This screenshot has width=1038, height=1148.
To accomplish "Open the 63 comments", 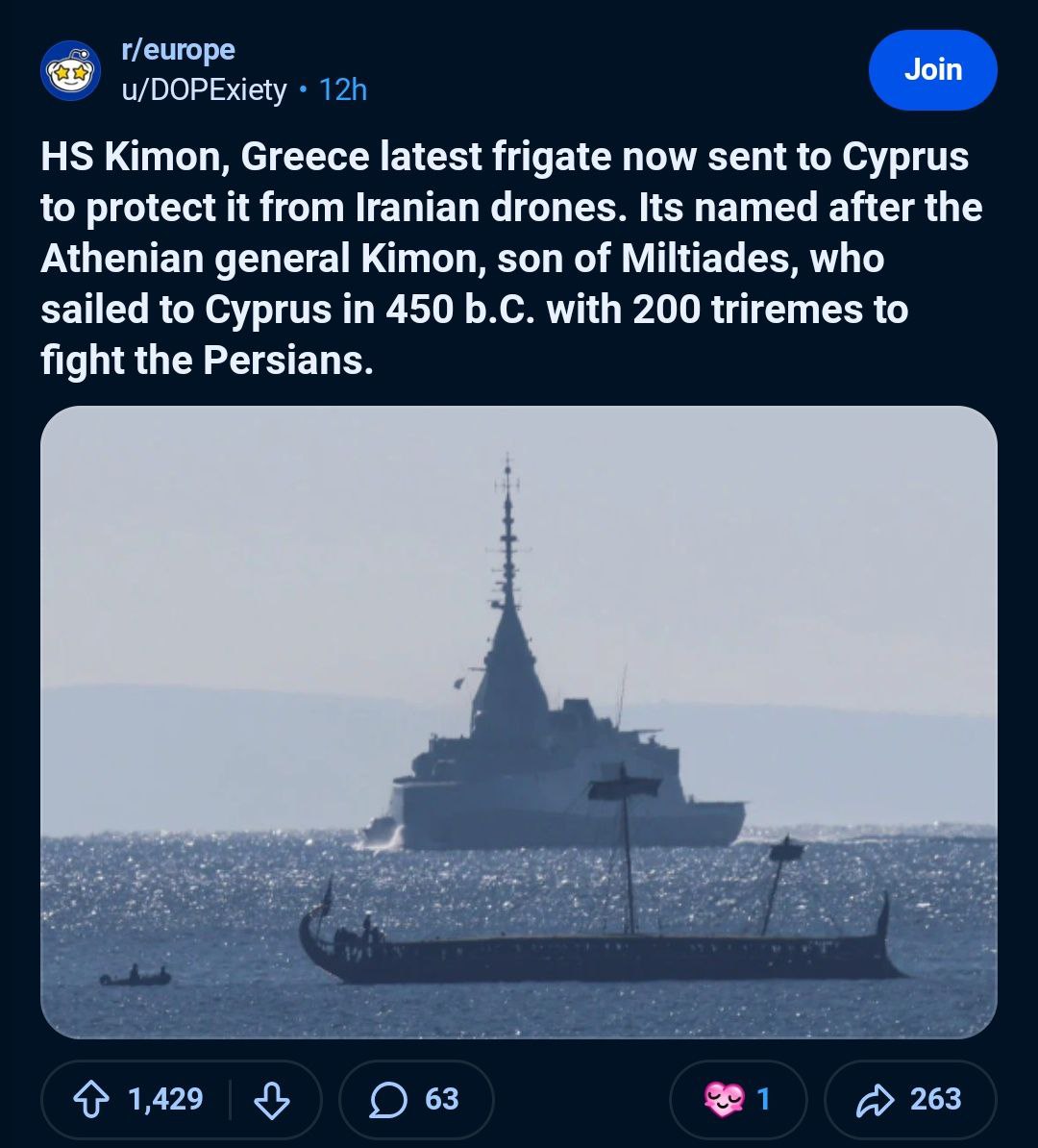I will (x=415, y=1099).
